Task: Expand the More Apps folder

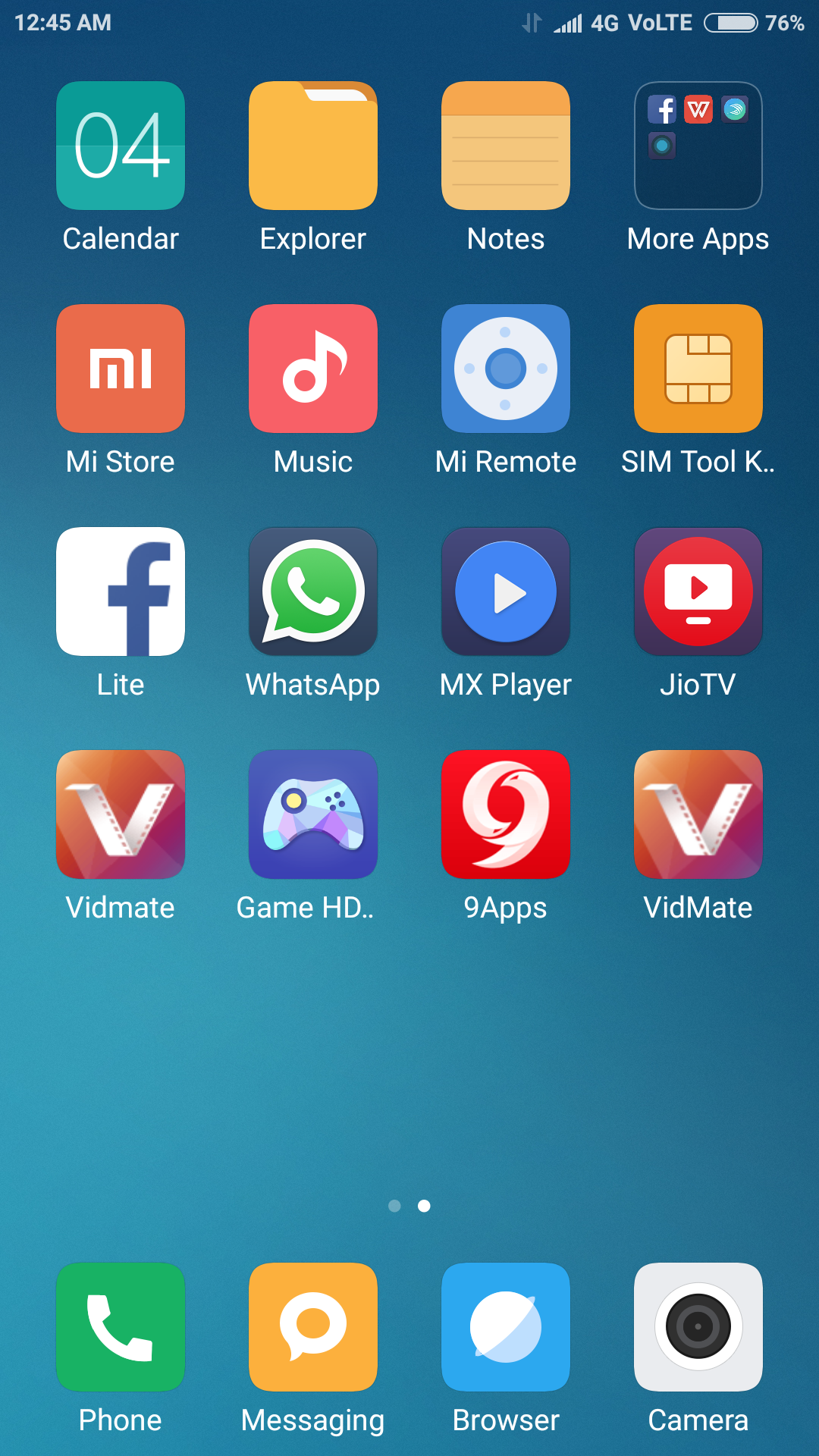Action: click(x=698, y=146)
